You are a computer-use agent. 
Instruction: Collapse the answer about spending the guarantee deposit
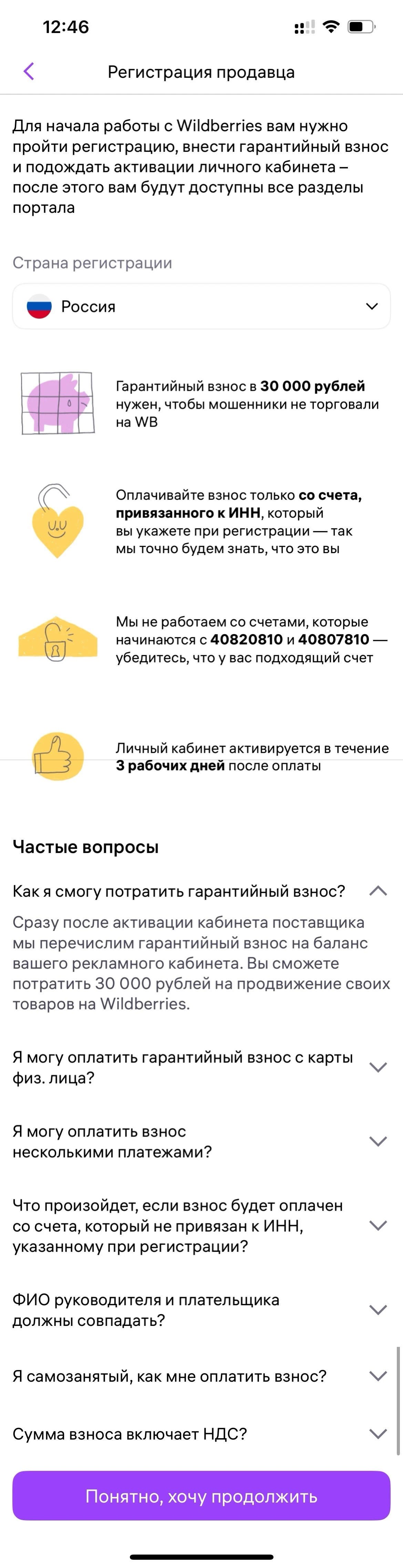click(x=378, y=891)
